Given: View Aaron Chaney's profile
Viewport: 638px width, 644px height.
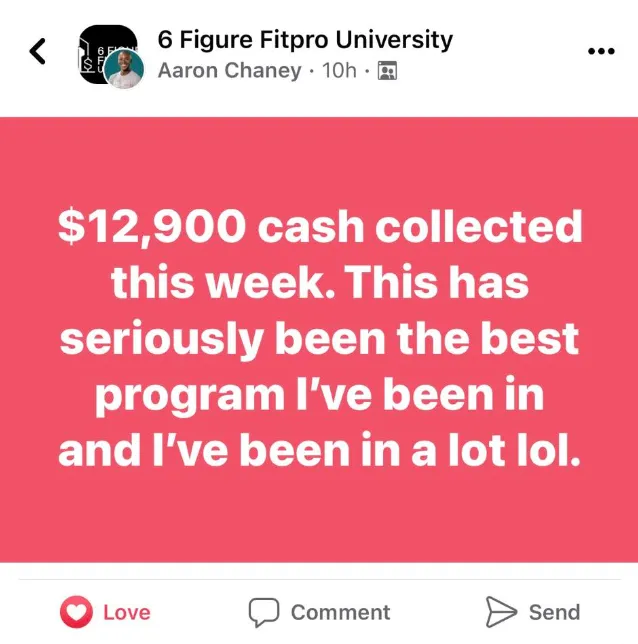Looking at the screenshot, I should coord(230,70).
